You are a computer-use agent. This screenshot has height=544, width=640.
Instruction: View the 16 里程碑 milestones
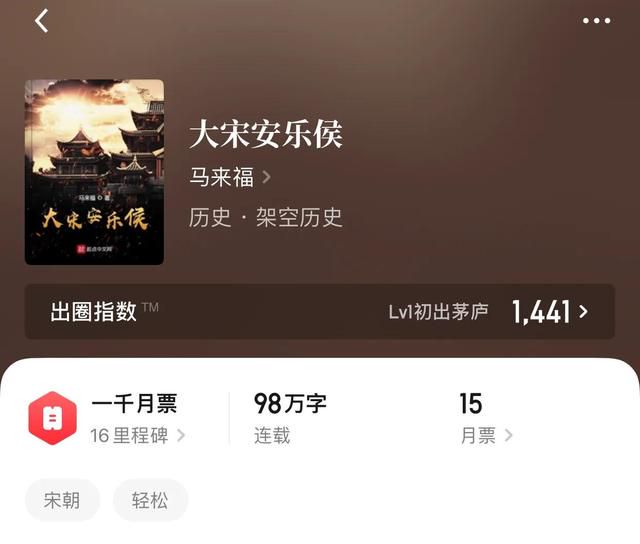137,435
